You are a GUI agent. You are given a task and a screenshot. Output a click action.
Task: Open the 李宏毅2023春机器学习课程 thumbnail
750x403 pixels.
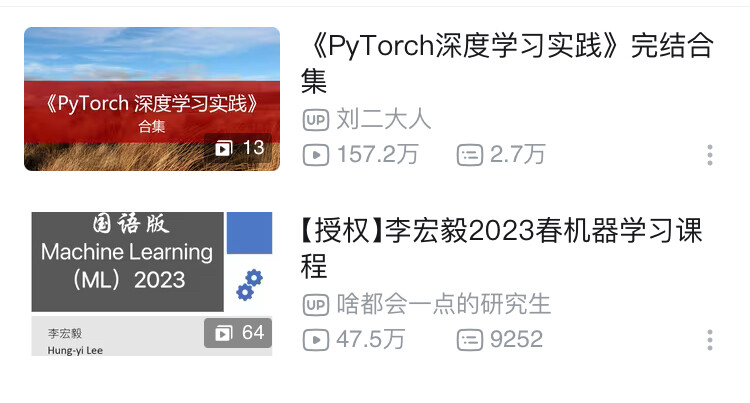[x=152, y=283]
